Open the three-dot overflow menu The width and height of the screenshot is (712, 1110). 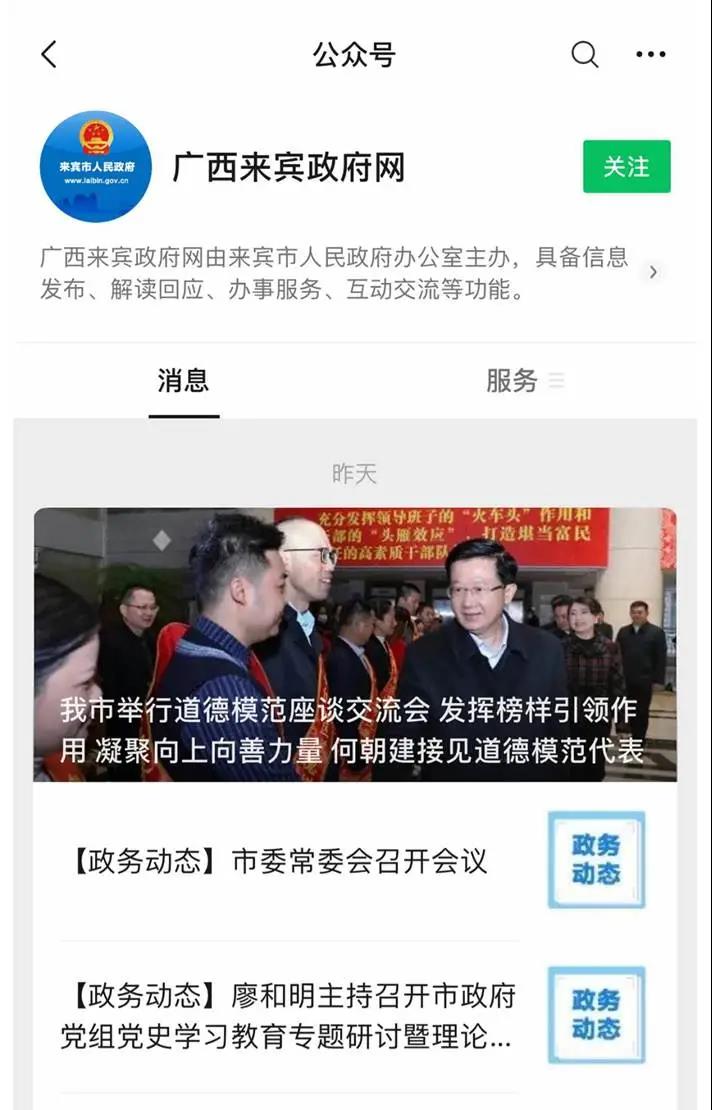pyautogui.click(x=651, y=55)
